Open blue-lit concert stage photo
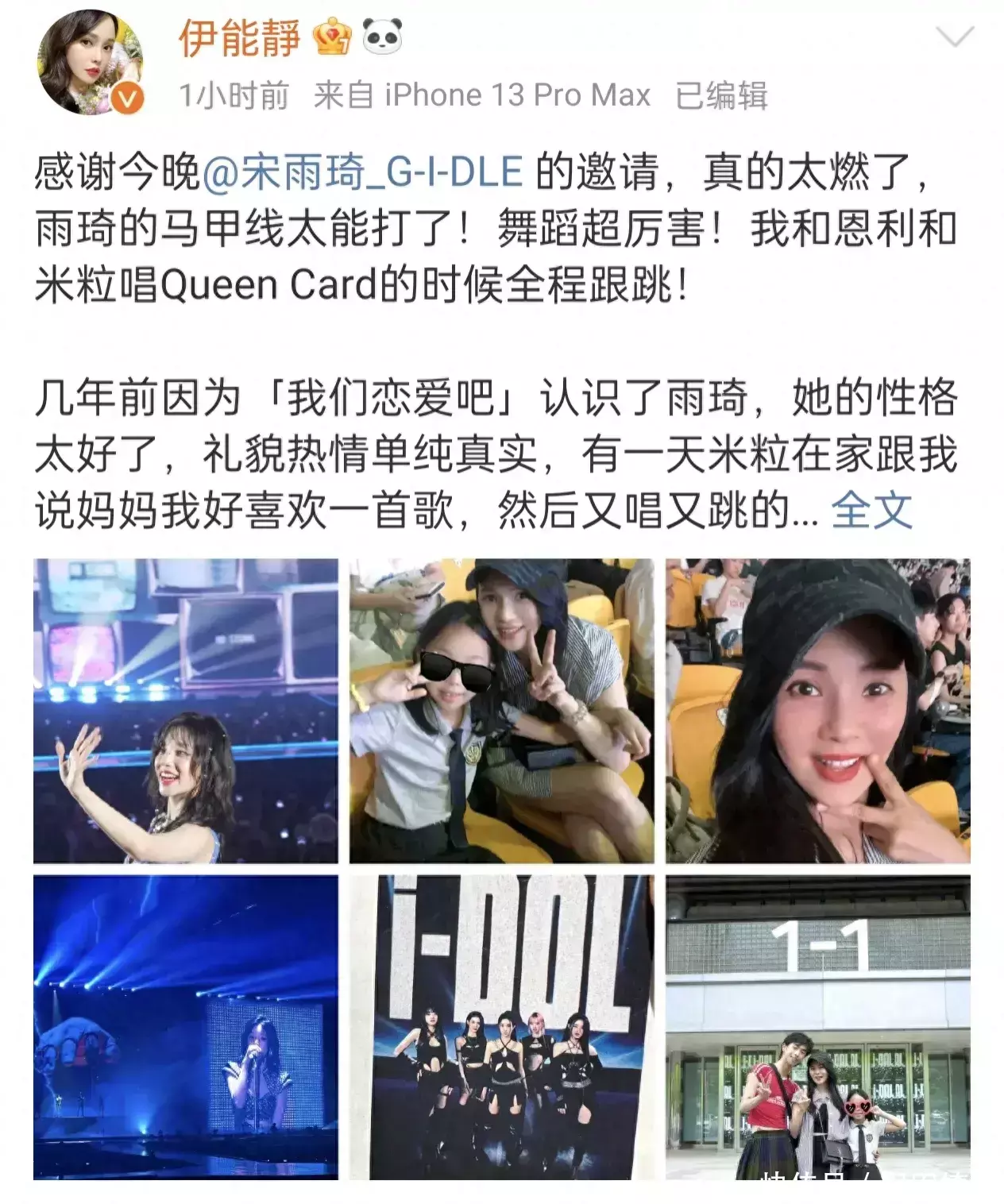Screen dimensions: 1004x1204 pyautogui.click(x=186, y=1027)
